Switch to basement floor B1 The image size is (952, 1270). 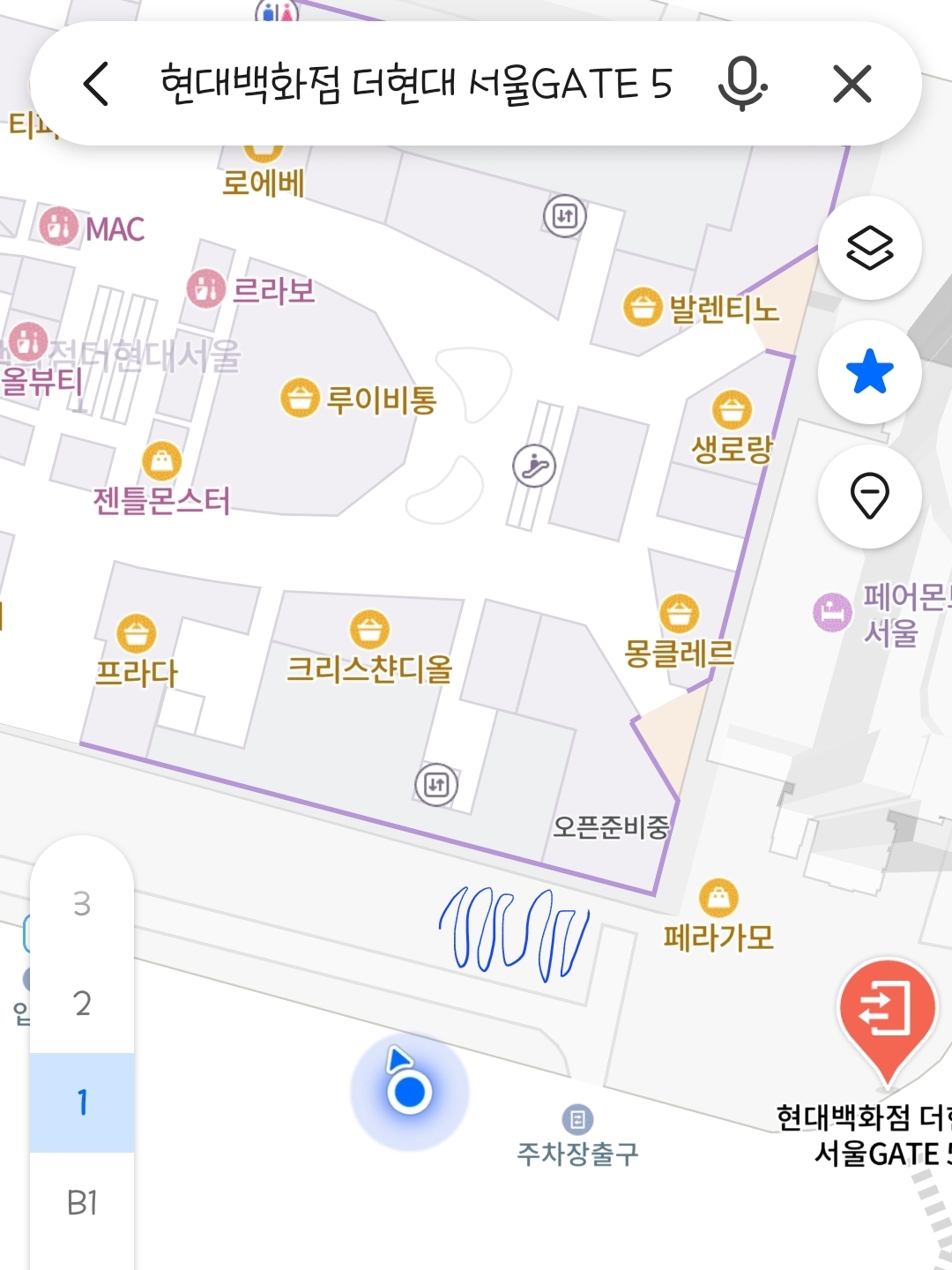pyautogui.click(x=82, y=1202)
